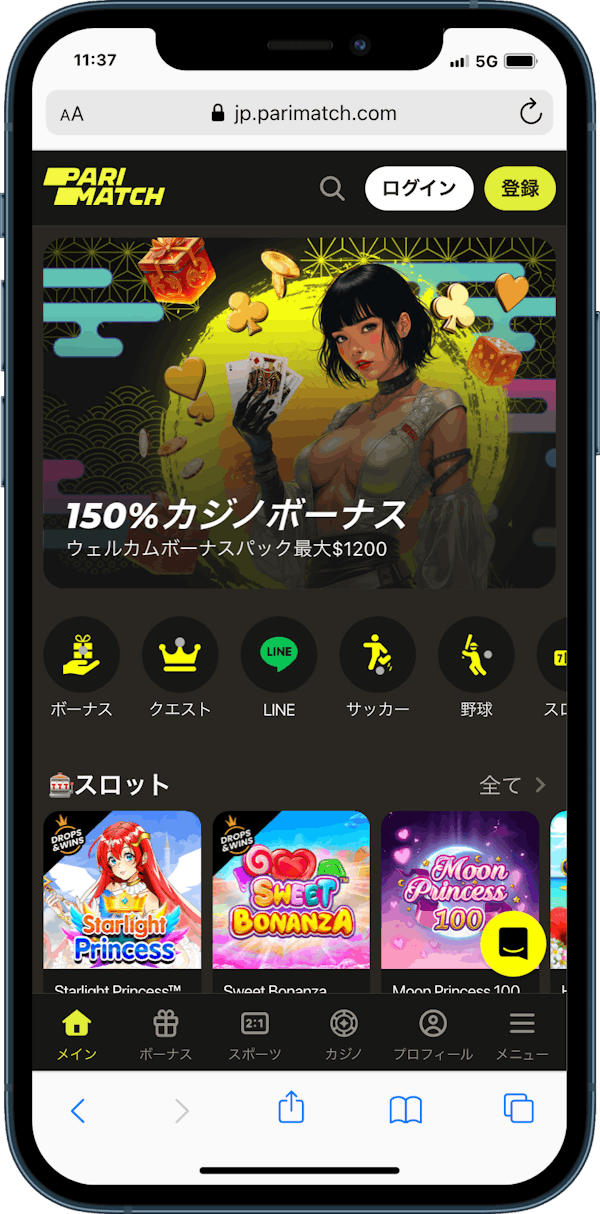600x1214 pixels.
Task: Switch to the プロフィール tab
Action: (x=433, y=1035)
